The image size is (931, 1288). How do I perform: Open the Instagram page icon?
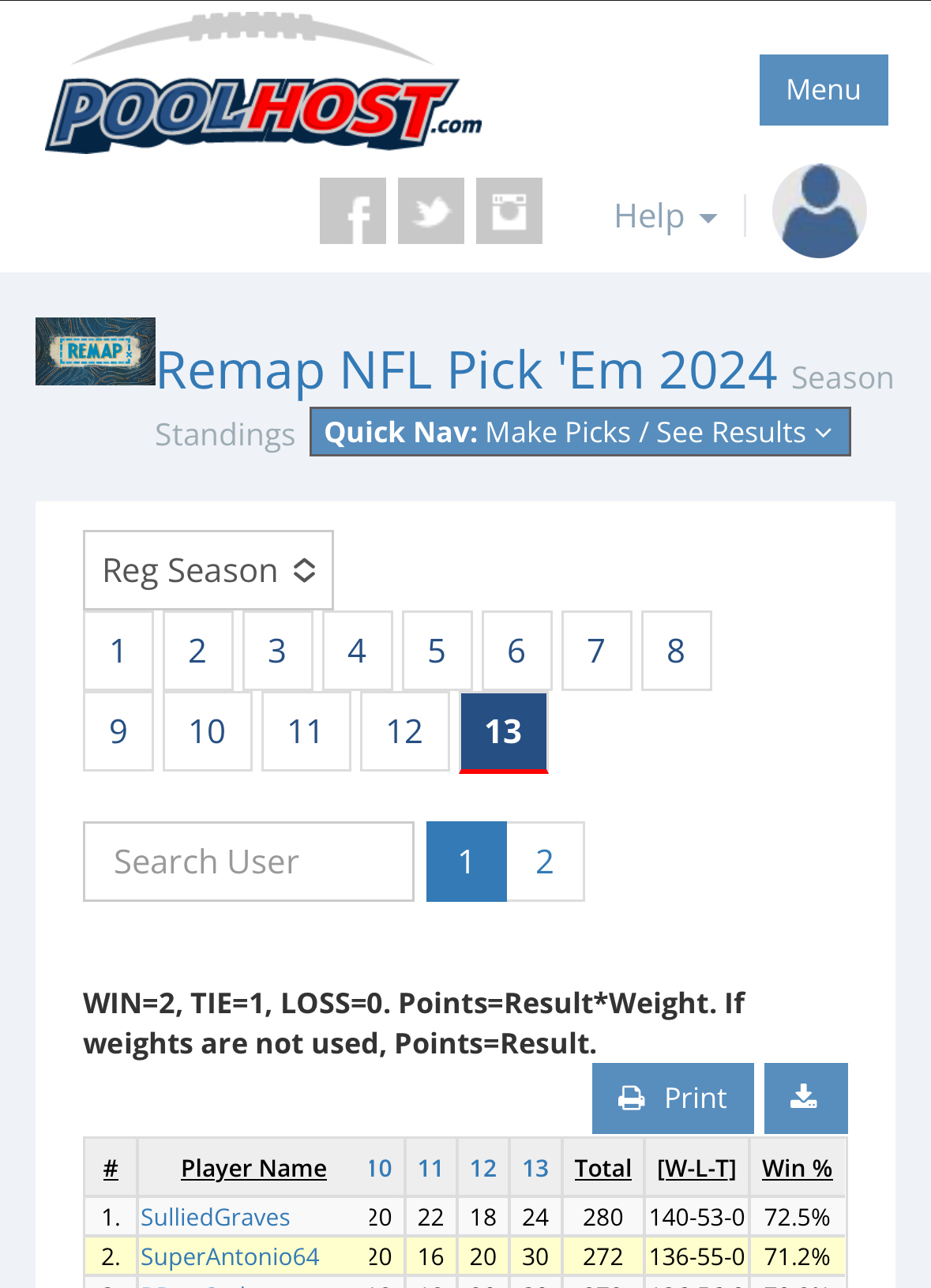509,211
